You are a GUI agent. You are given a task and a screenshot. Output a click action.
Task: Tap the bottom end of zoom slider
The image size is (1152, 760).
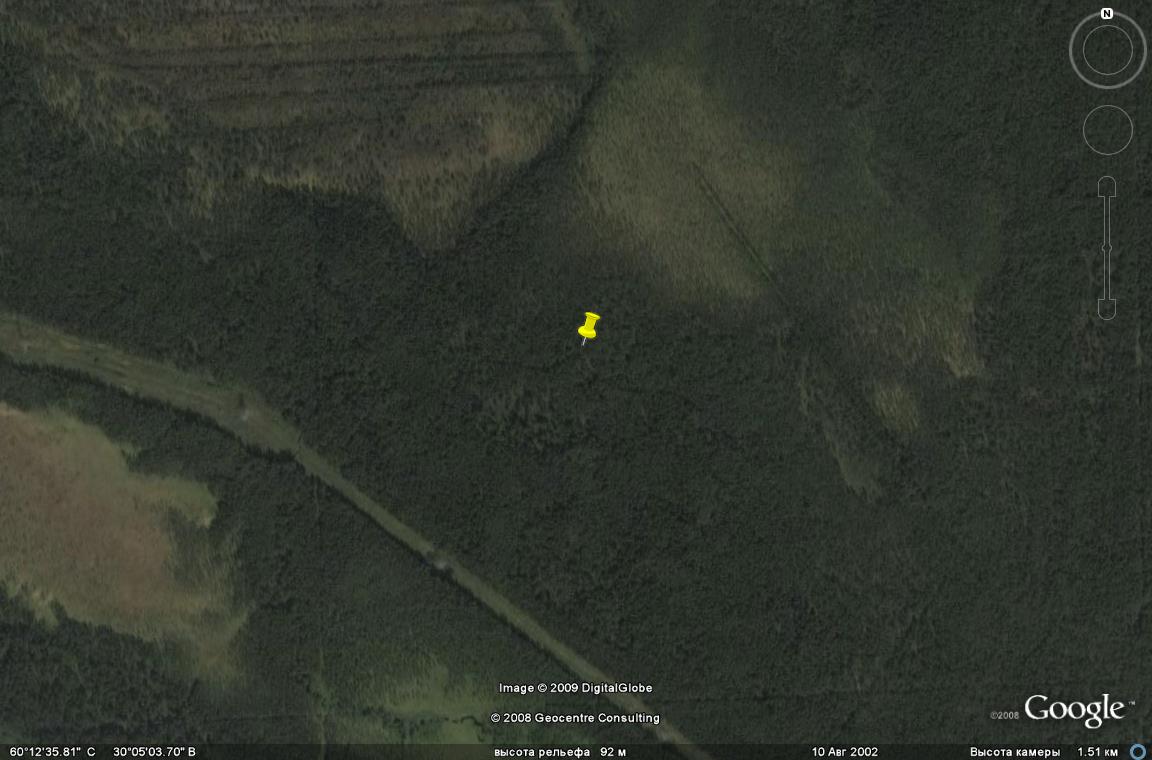coord(1107,309)
